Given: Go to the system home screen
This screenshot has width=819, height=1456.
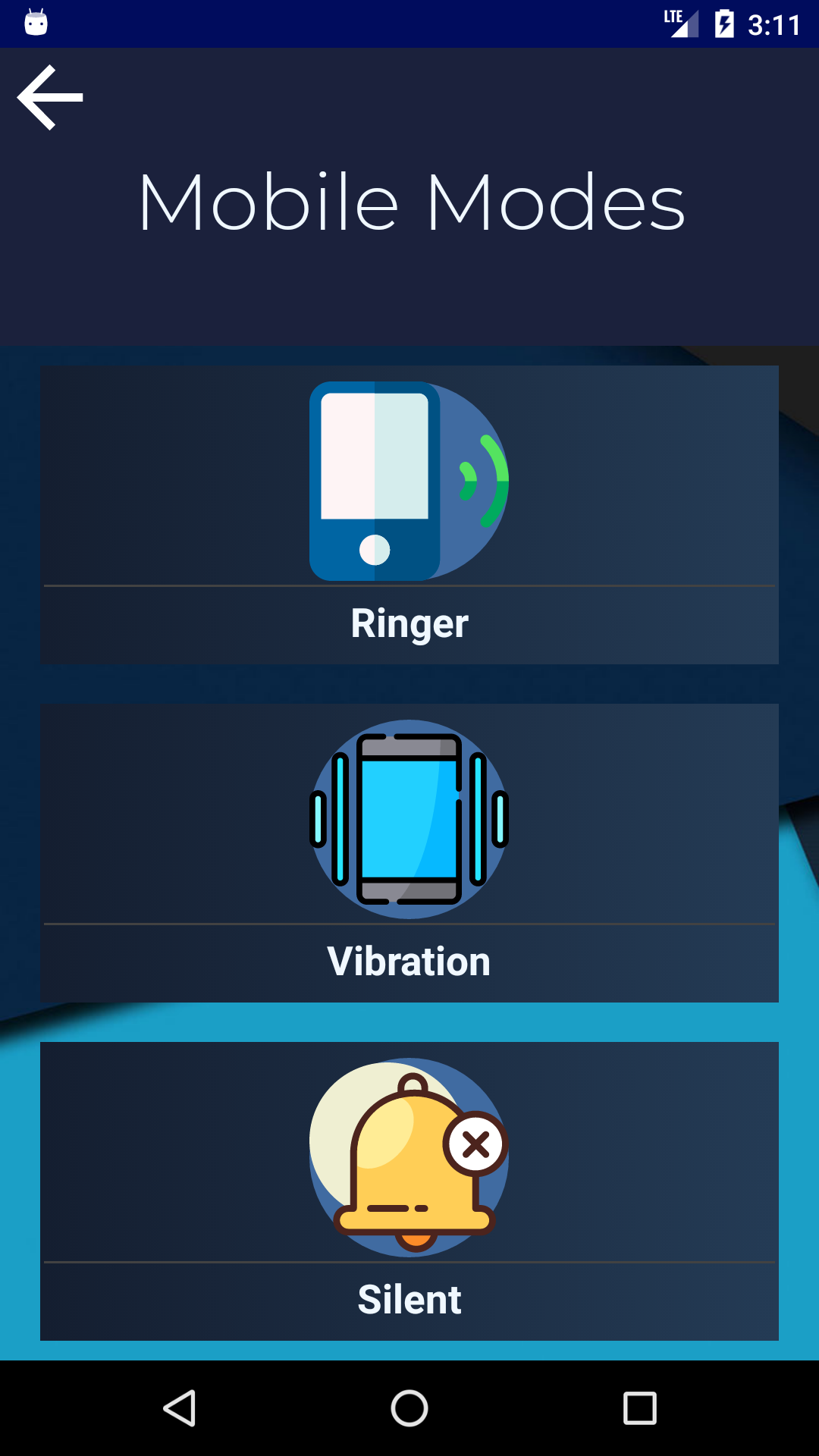Looking at the screenshot, I should 409,1409.
